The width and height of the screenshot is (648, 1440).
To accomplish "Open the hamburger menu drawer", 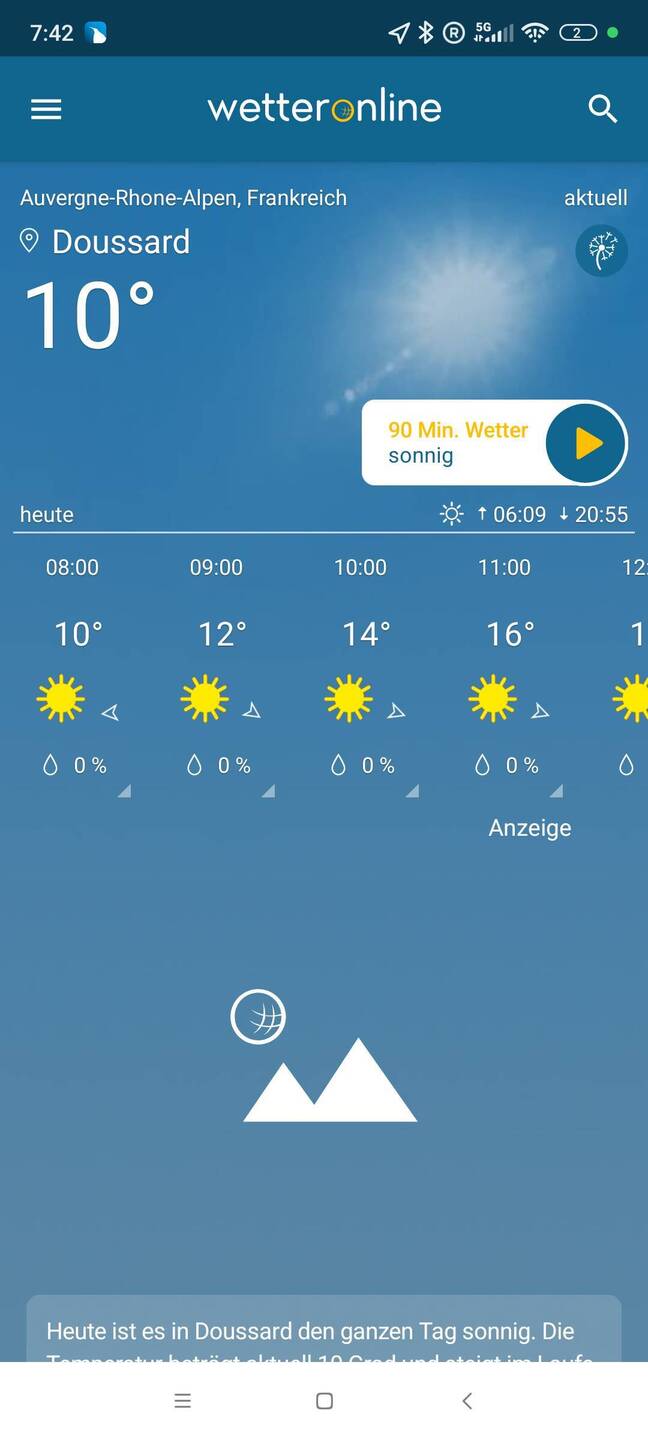I will [46, 109].
